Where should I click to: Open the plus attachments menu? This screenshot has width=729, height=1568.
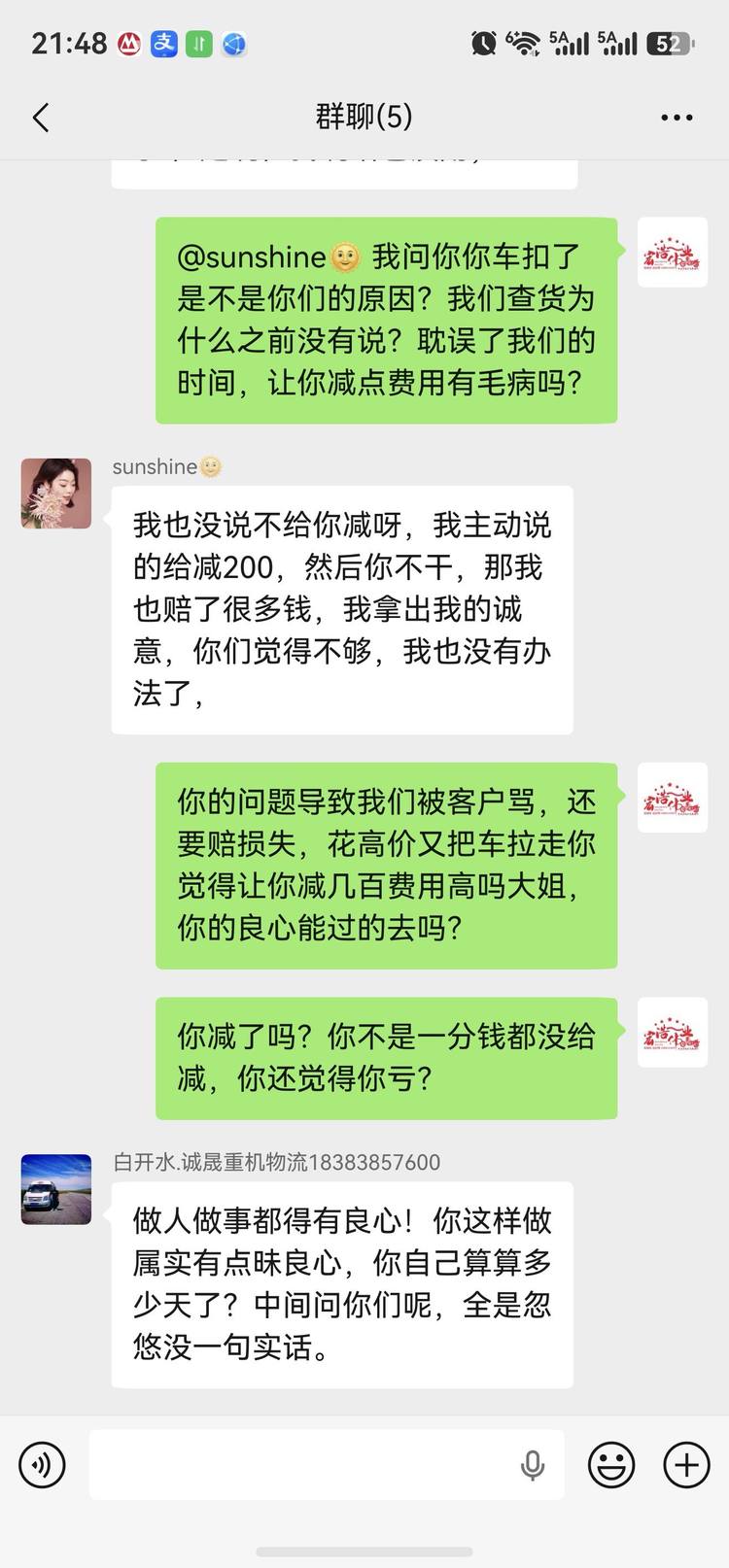tap(686, 1464)
